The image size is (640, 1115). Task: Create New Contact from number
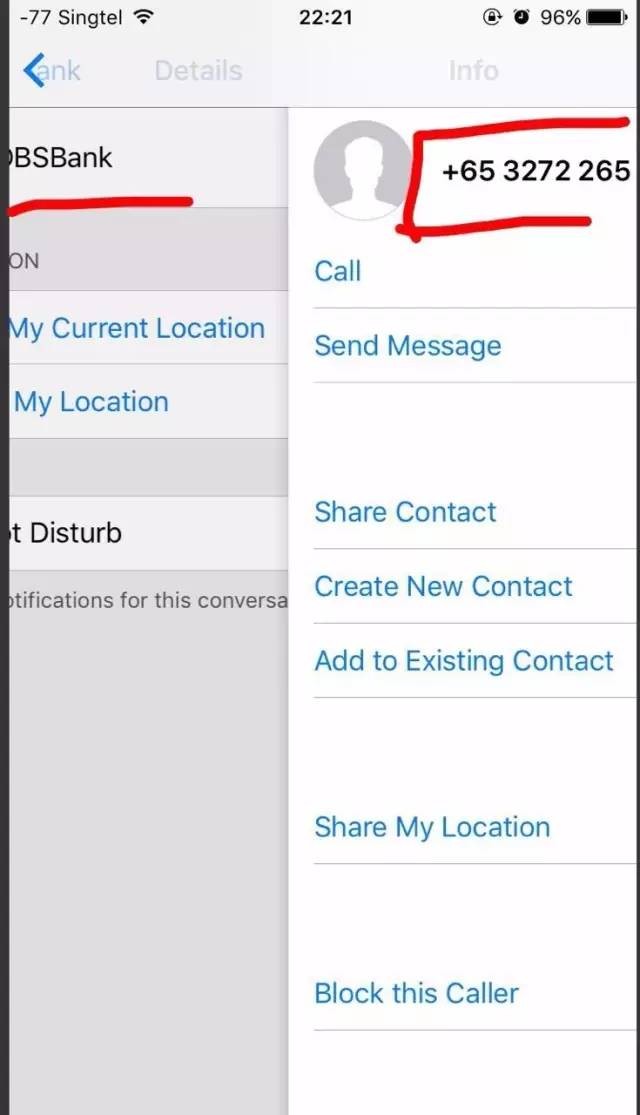click(444, 586)
